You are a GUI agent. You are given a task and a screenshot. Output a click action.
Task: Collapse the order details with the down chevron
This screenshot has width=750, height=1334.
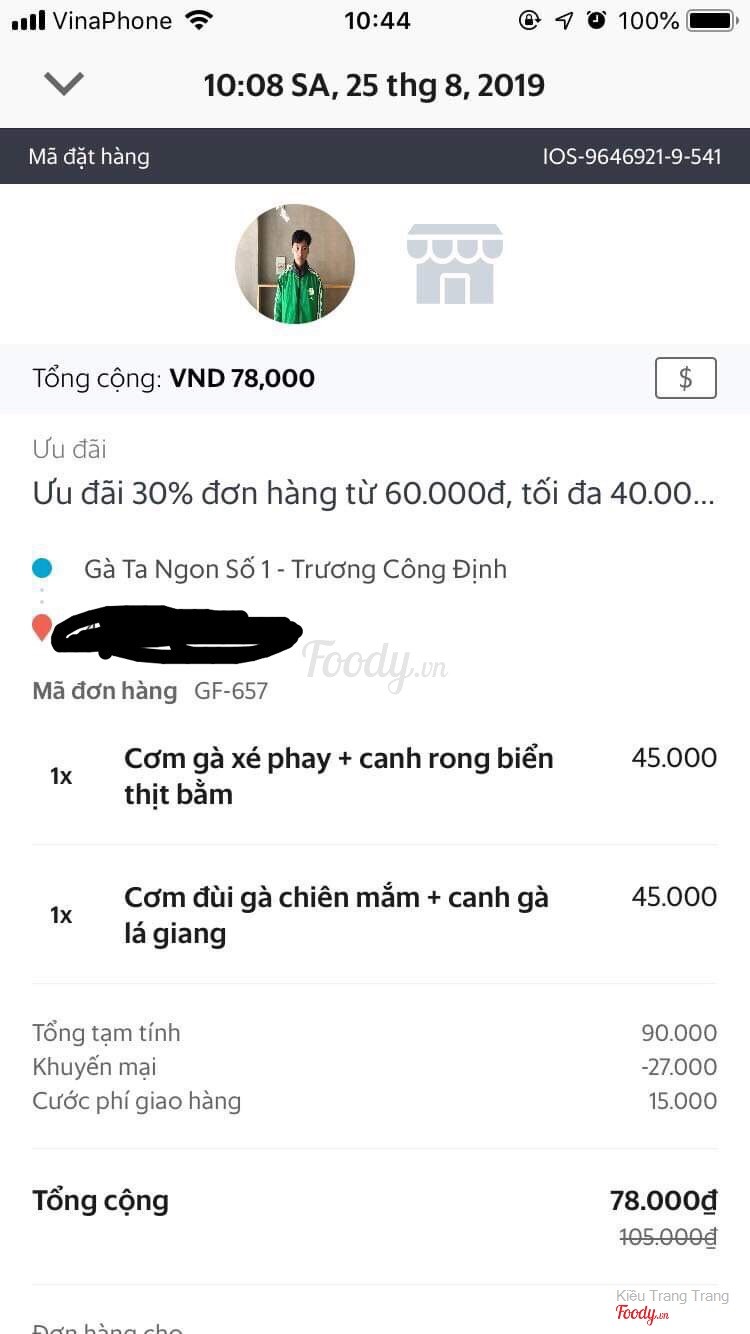[x=64, y=84]
